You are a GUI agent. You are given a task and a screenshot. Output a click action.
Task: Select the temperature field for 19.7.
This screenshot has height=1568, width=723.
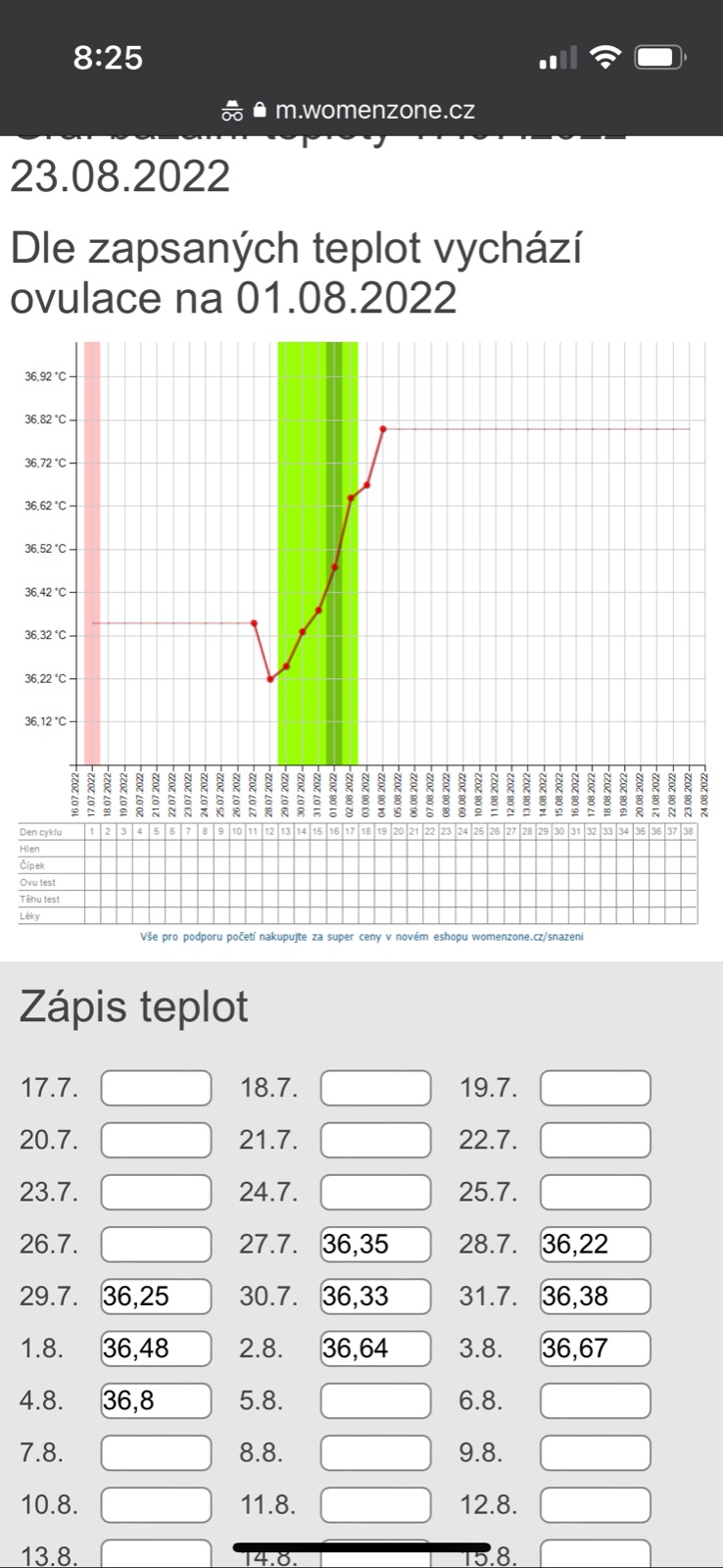595,1088
